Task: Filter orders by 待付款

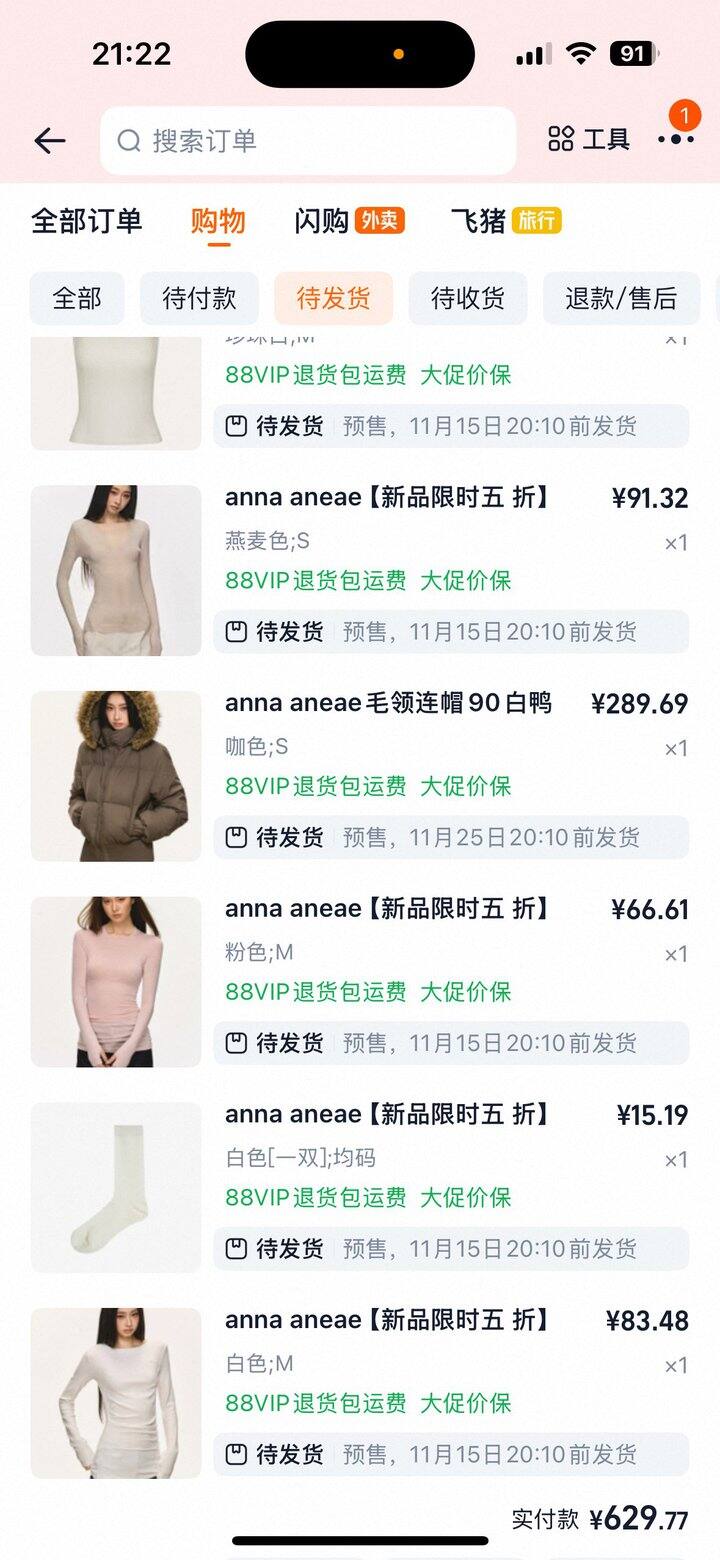Action: (199, 298)
